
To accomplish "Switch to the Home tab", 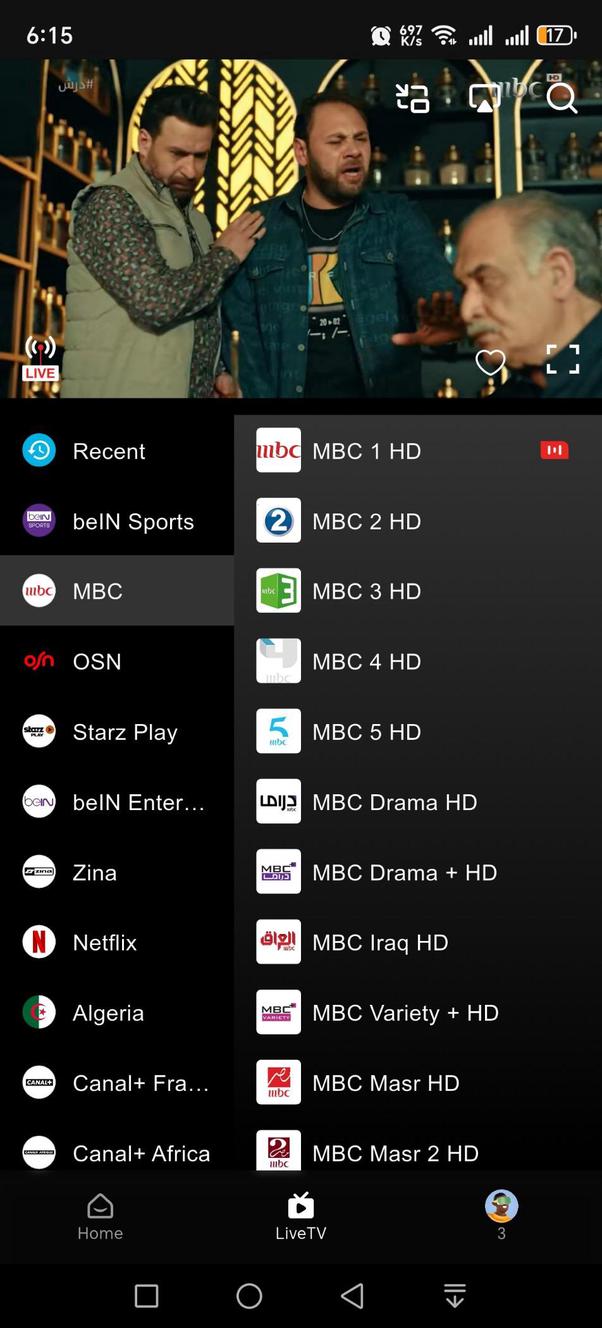I will 100,1216.
